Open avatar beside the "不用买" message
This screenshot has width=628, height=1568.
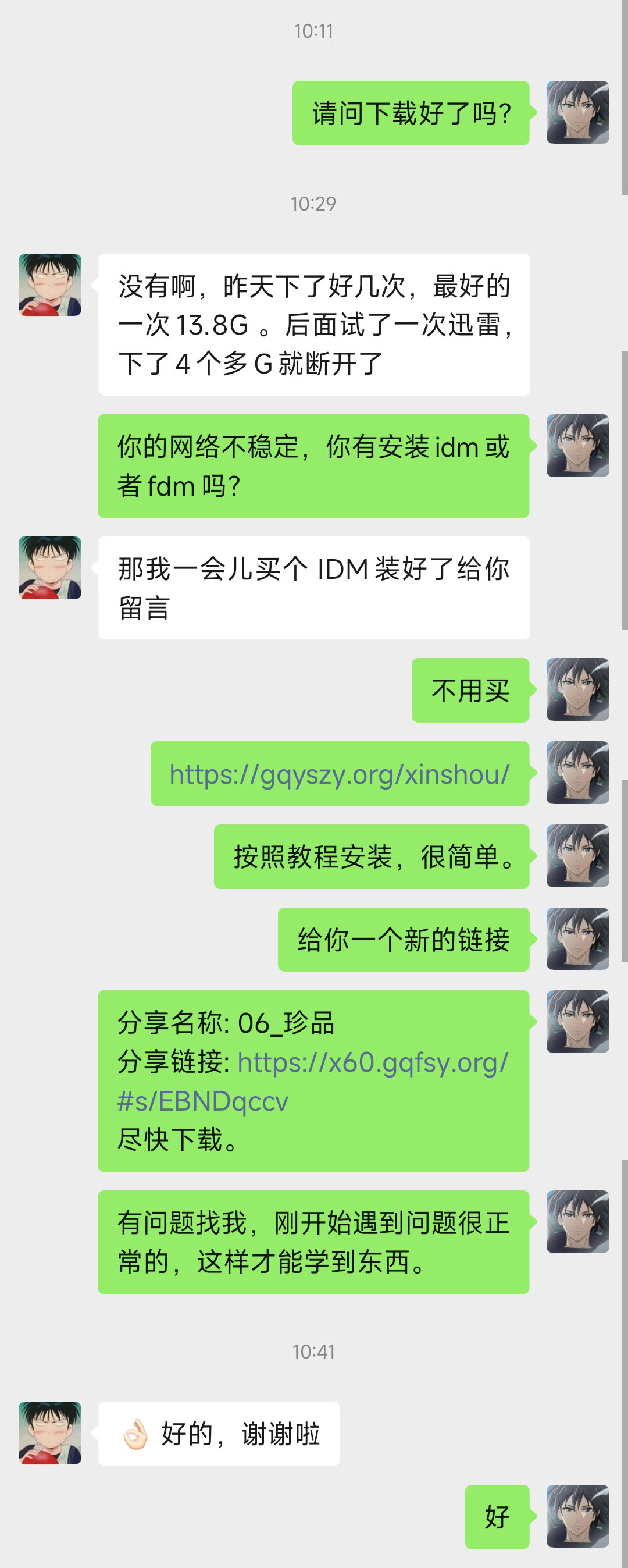577,689
